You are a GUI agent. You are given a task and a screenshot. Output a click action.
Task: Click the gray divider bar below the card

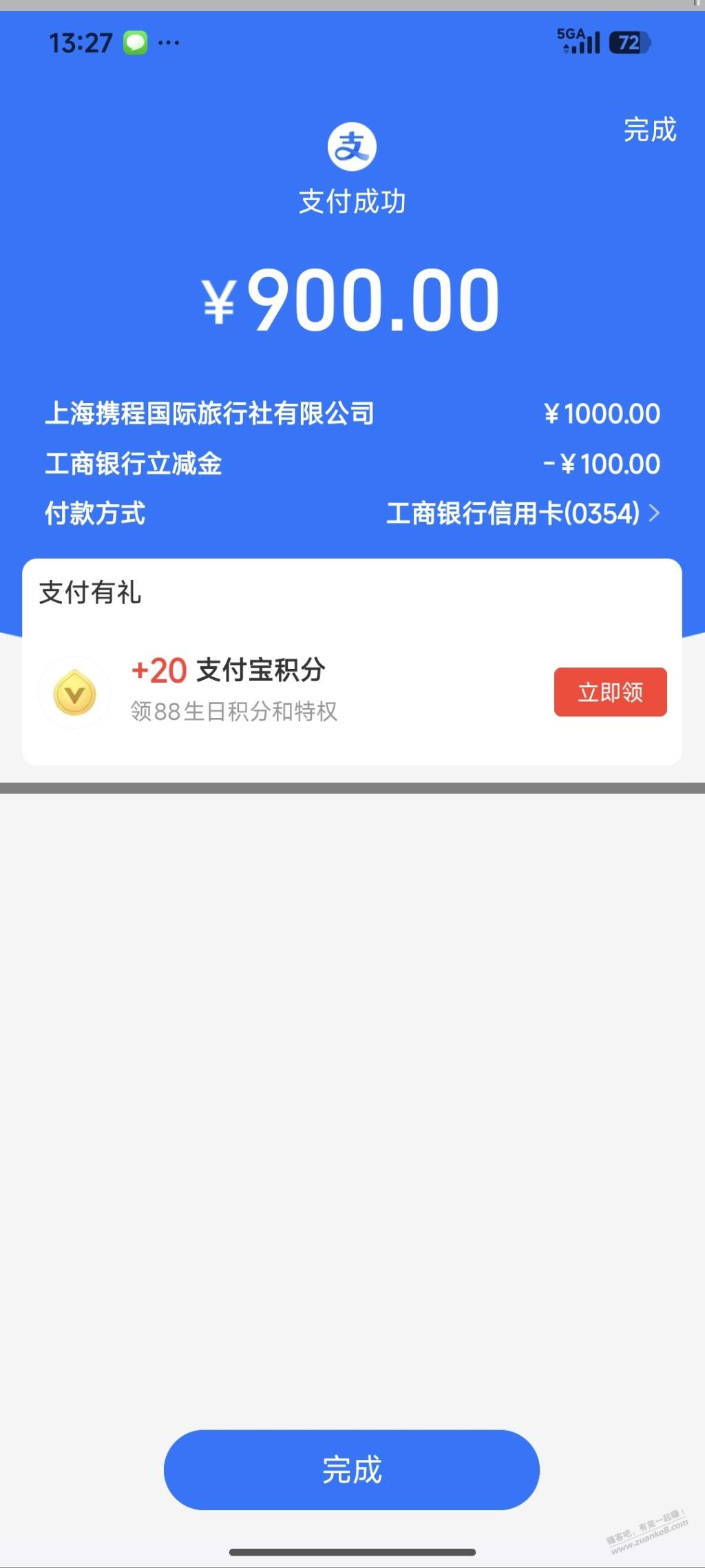(352, 785)
